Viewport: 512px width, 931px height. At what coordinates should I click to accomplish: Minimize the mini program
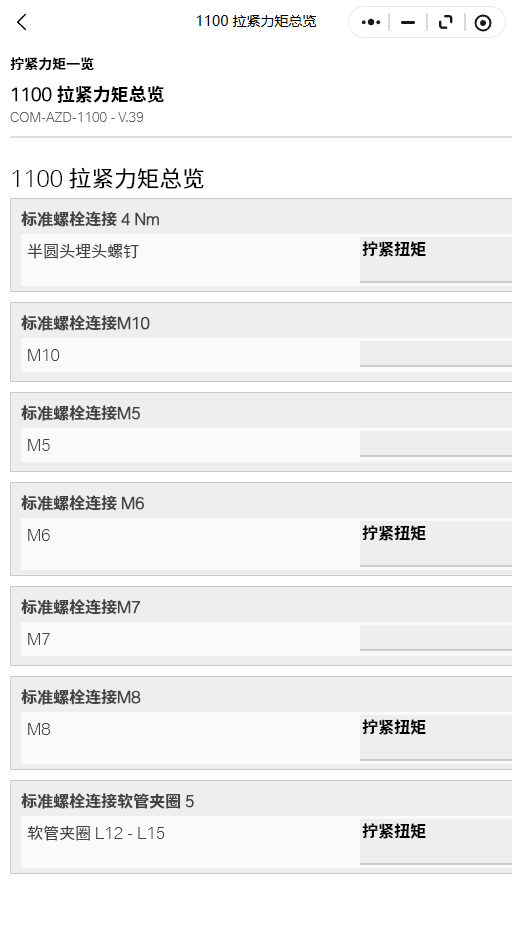point(408,23)
